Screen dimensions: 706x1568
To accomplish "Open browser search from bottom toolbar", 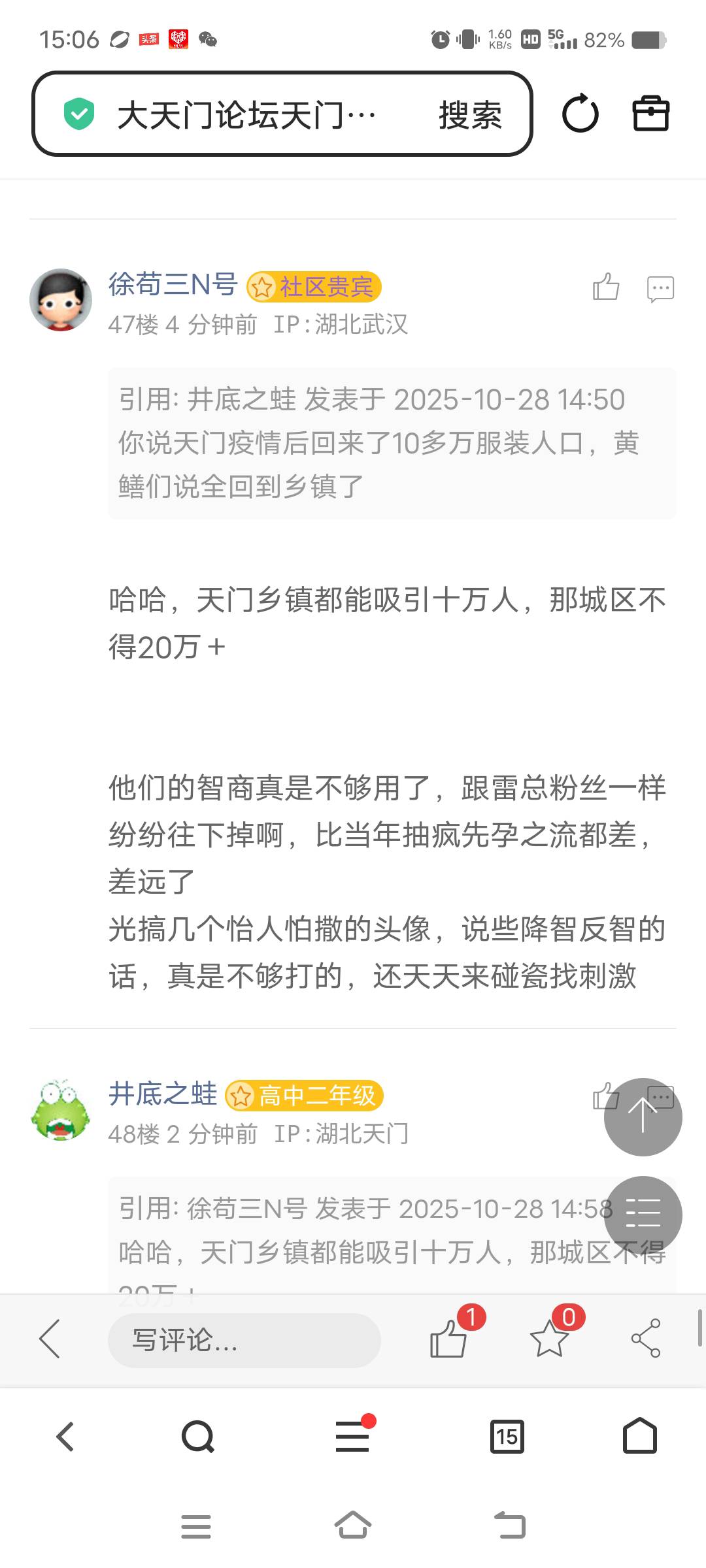I will (197, 1437).
